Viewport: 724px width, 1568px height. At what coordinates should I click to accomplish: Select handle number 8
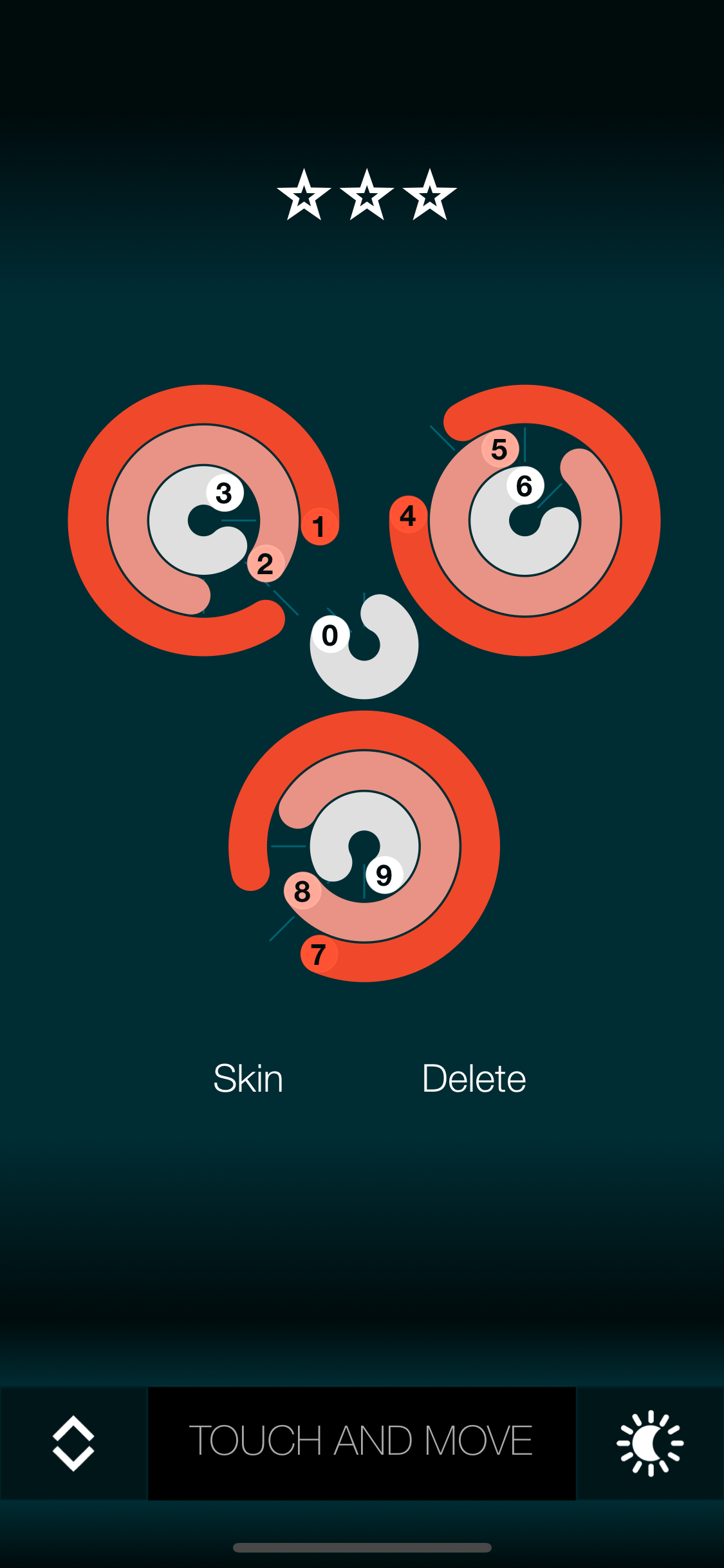click(x=302, y=891)
